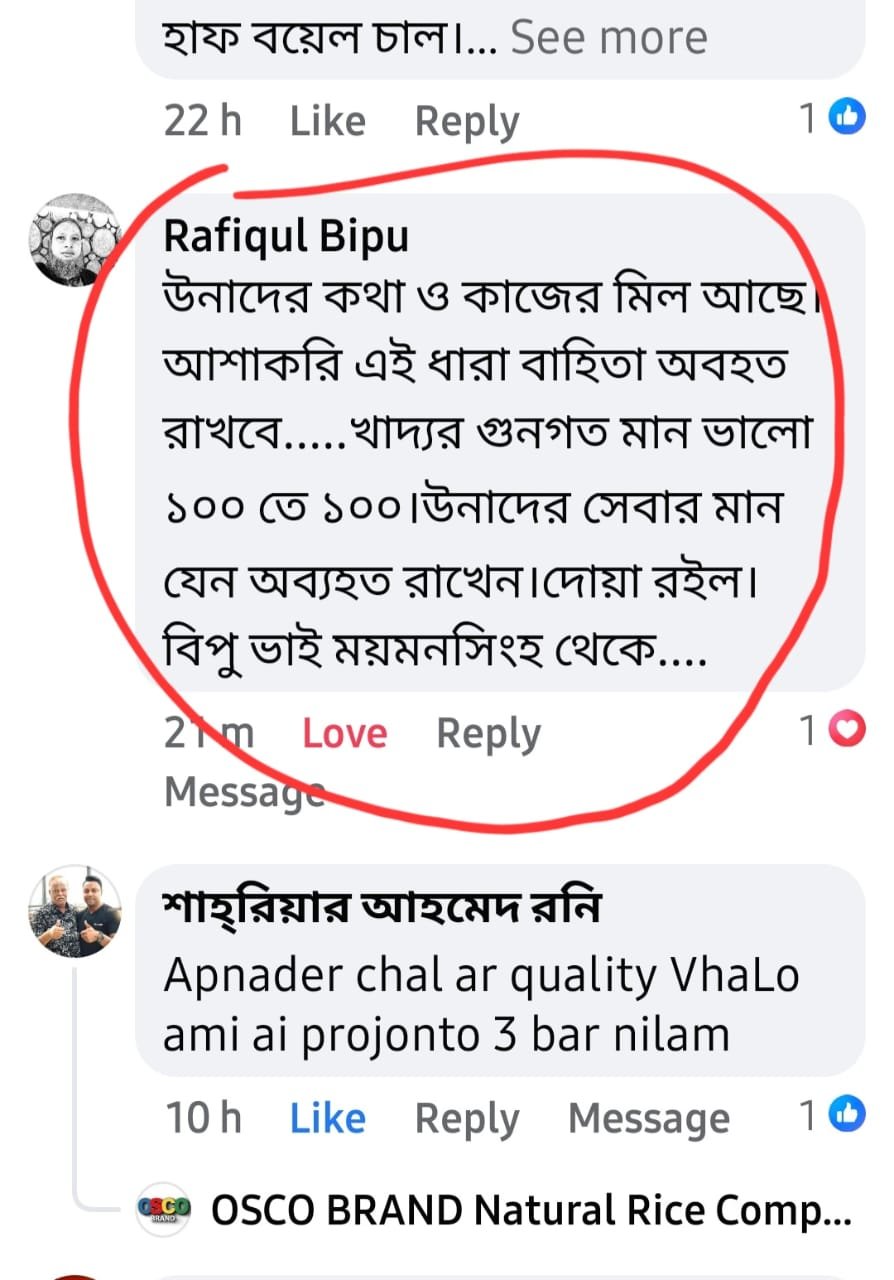Open Rafiqul Bipu's profile picture
The image size is (894, 1280).
point(75,239)
